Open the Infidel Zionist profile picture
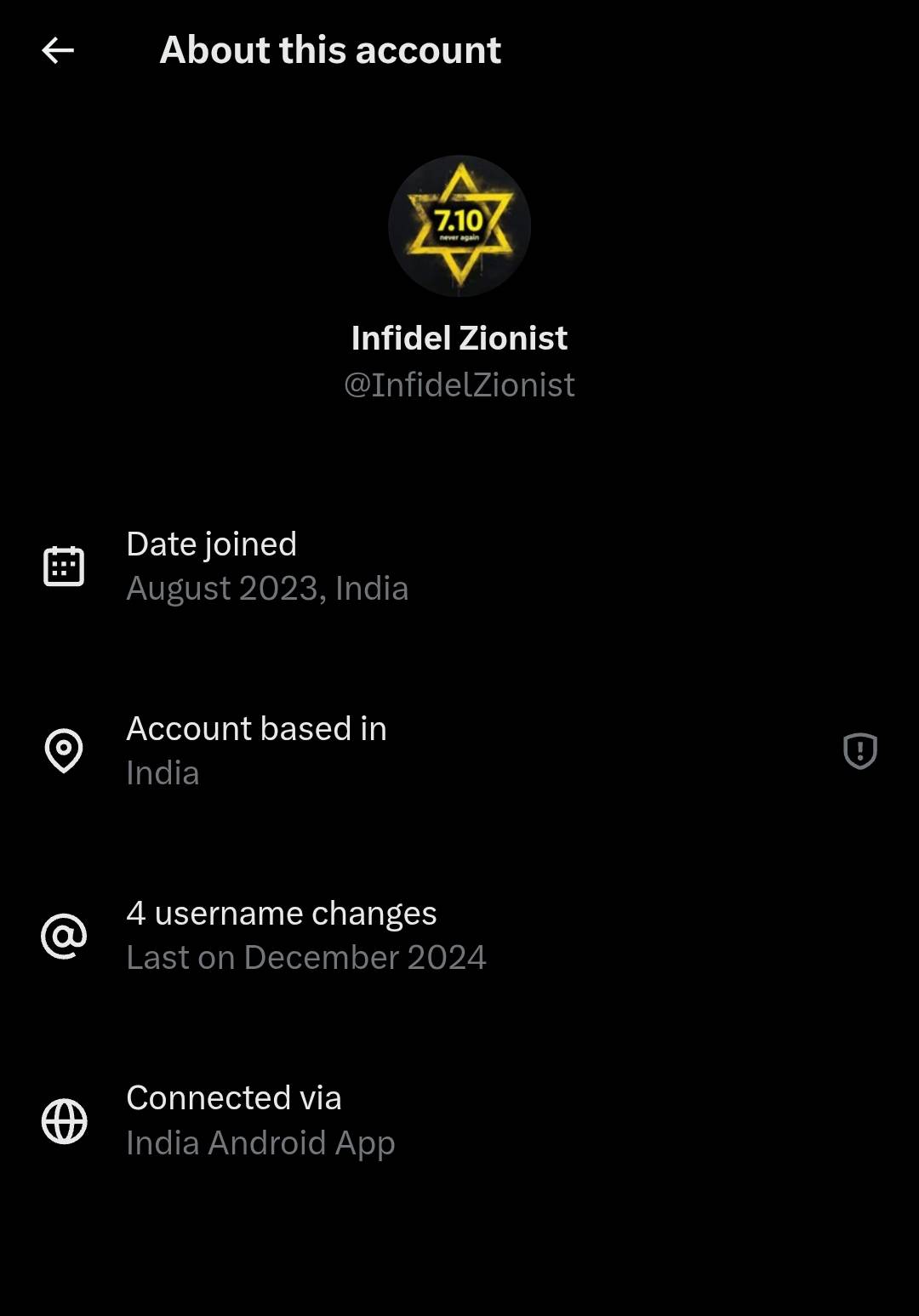Viewport: 919px width, 1316px height. click(459, 226)
